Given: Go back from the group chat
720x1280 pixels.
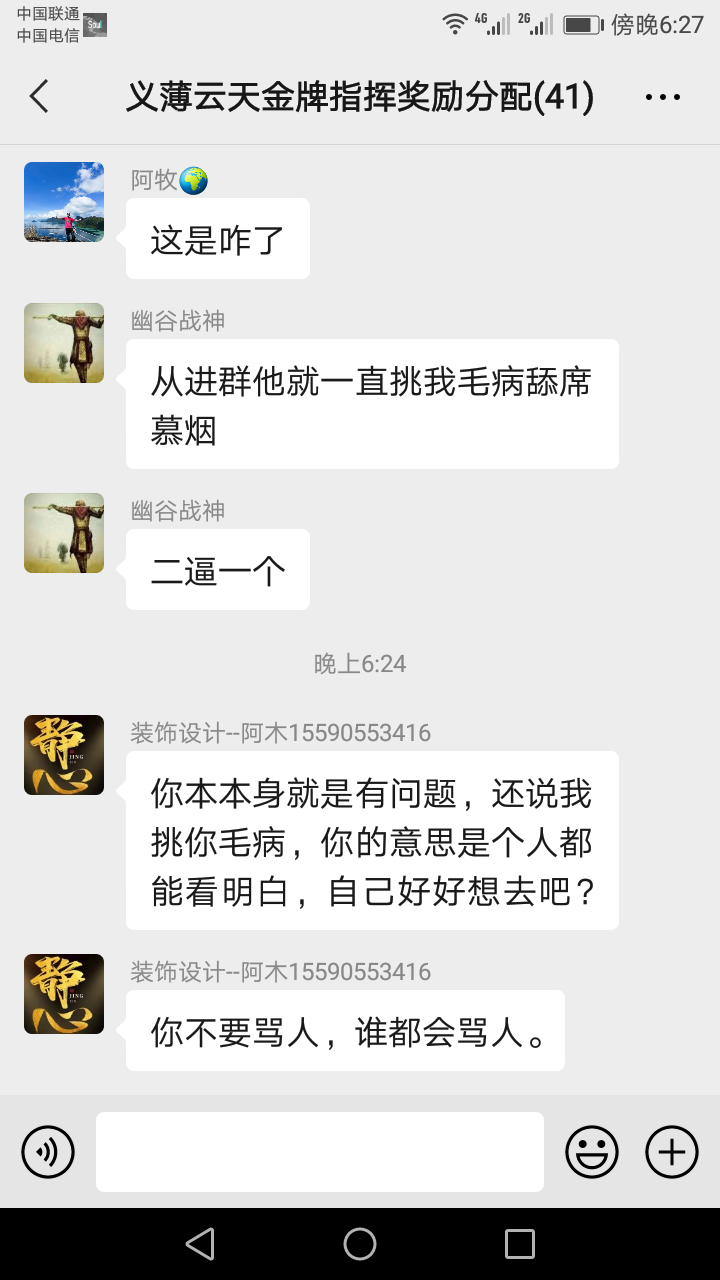Looking at the screenshot, I should (x=39, y=97).
